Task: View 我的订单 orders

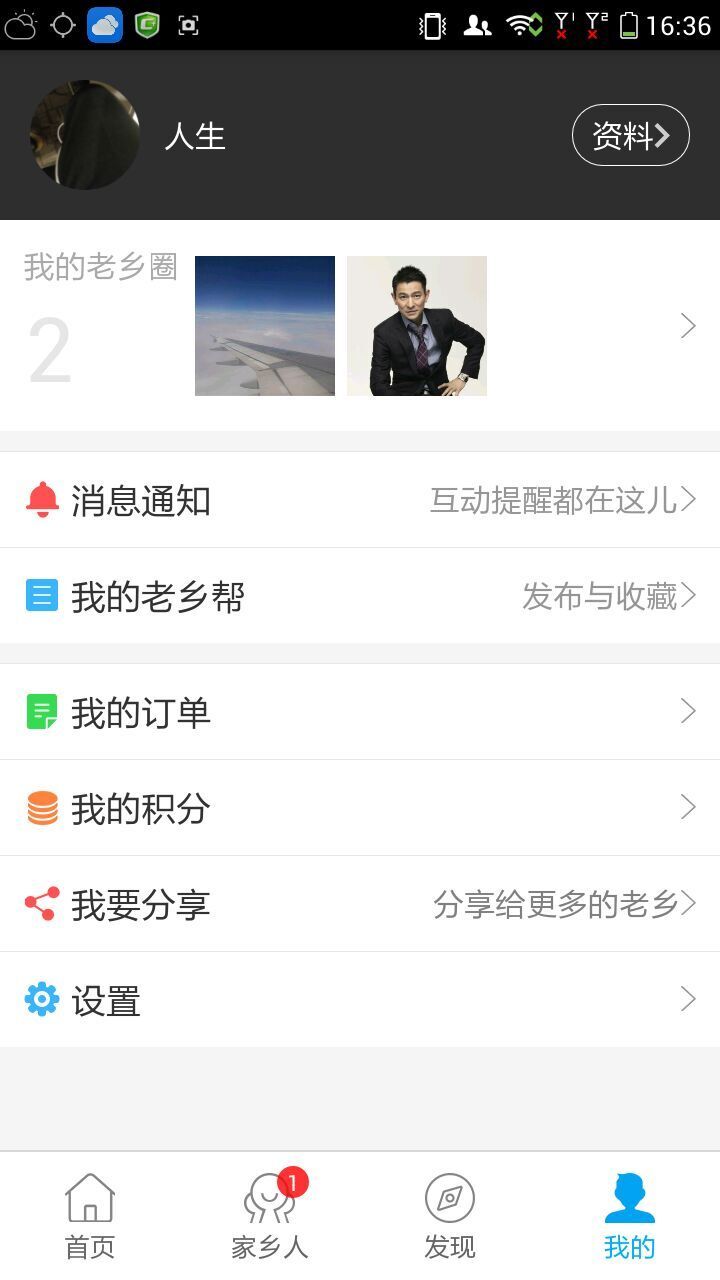Action: click(x=360, y=712)
